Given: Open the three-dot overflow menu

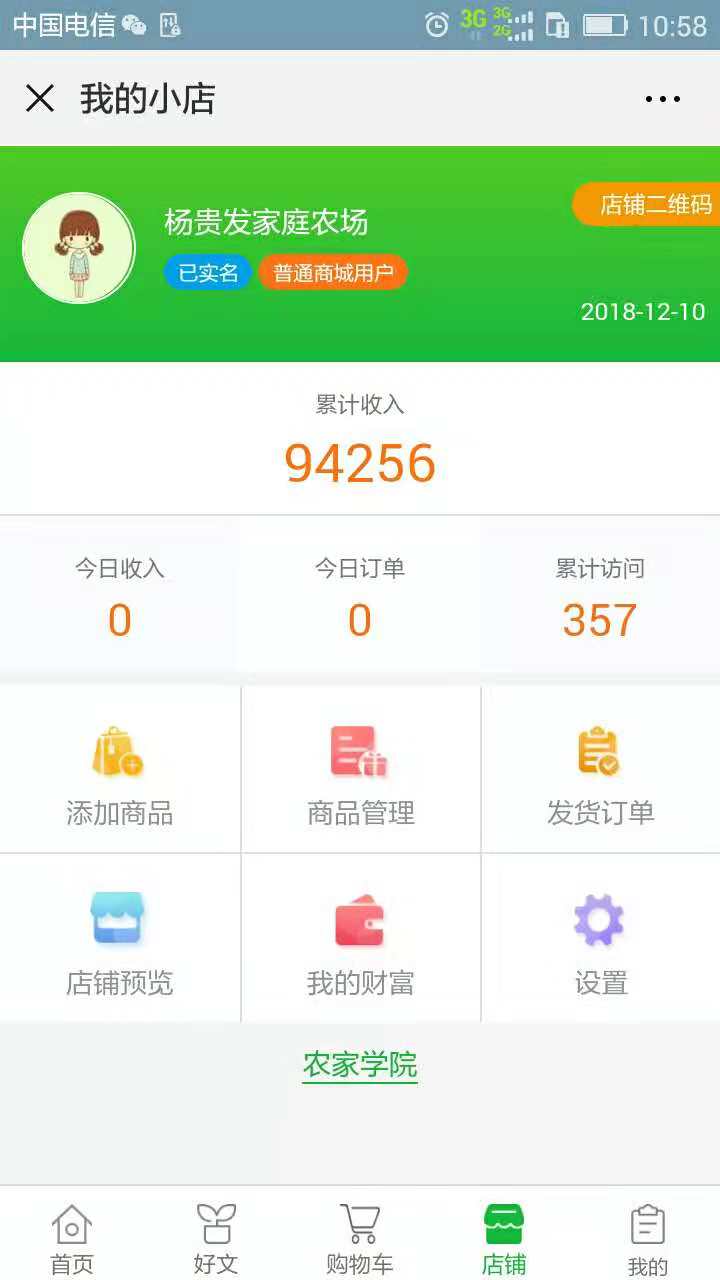Looking at the screenshot, I should 662,99.
